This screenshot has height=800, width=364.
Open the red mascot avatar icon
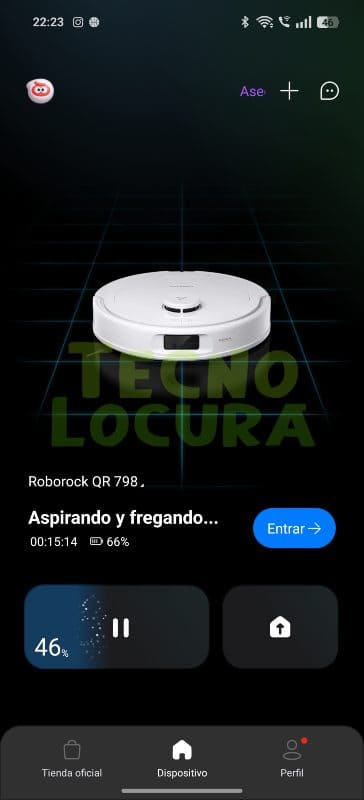pyautogui.click(x=40, y=91)
